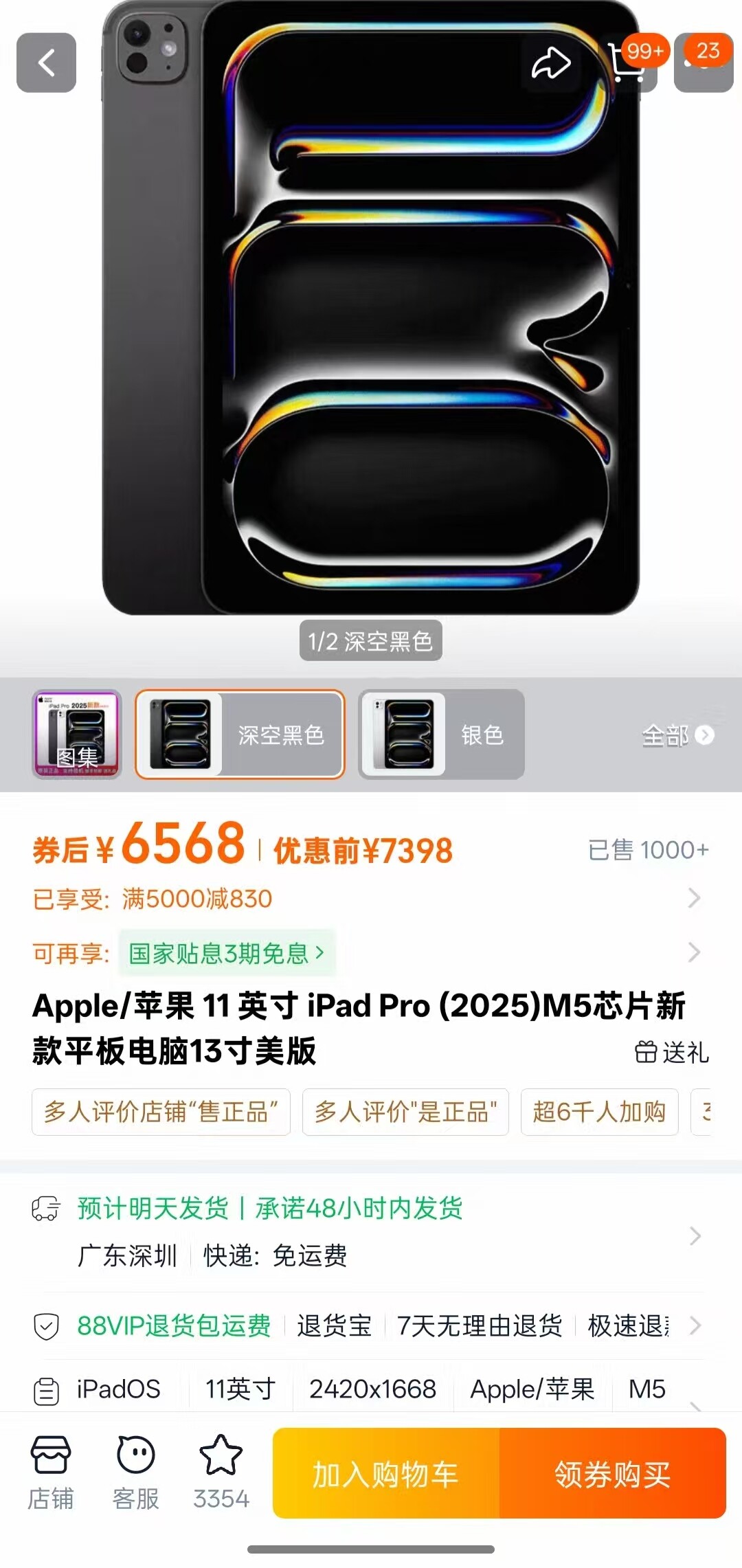Viewport: 742px width, 1568px height.
Task: Select the 深空黑色 color option
Action: 240,734
